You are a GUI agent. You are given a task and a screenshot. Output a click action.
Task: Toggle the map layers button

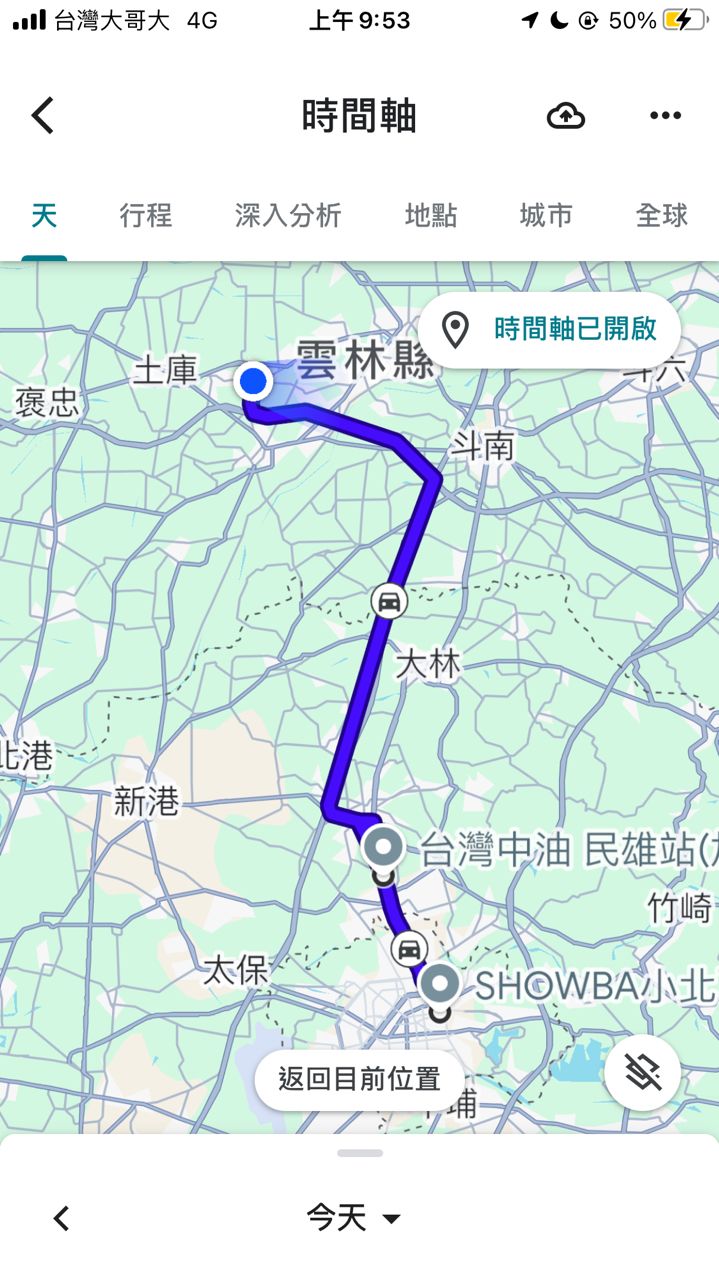coord(642,1072)
